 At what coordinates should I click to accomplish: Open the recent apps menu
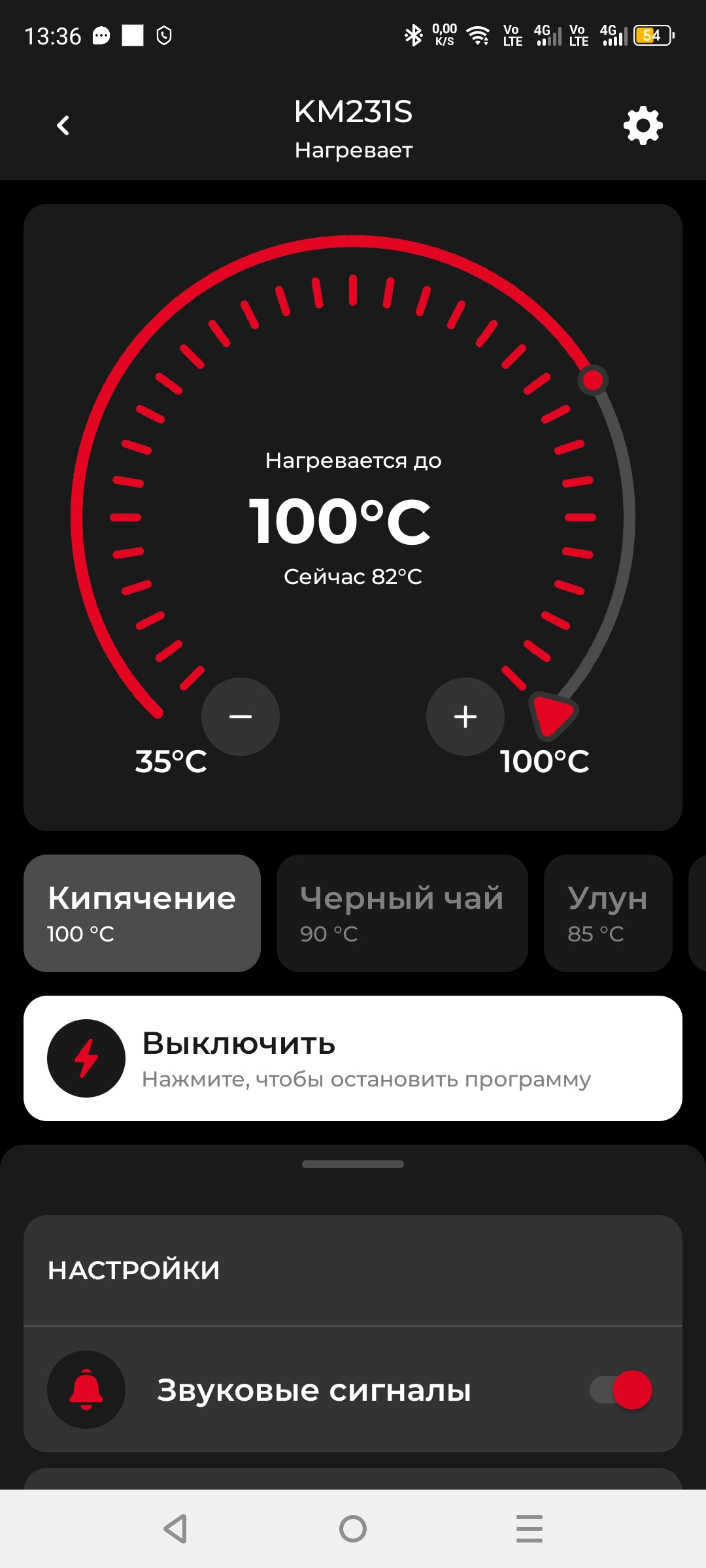click(x=529, y=1529)
